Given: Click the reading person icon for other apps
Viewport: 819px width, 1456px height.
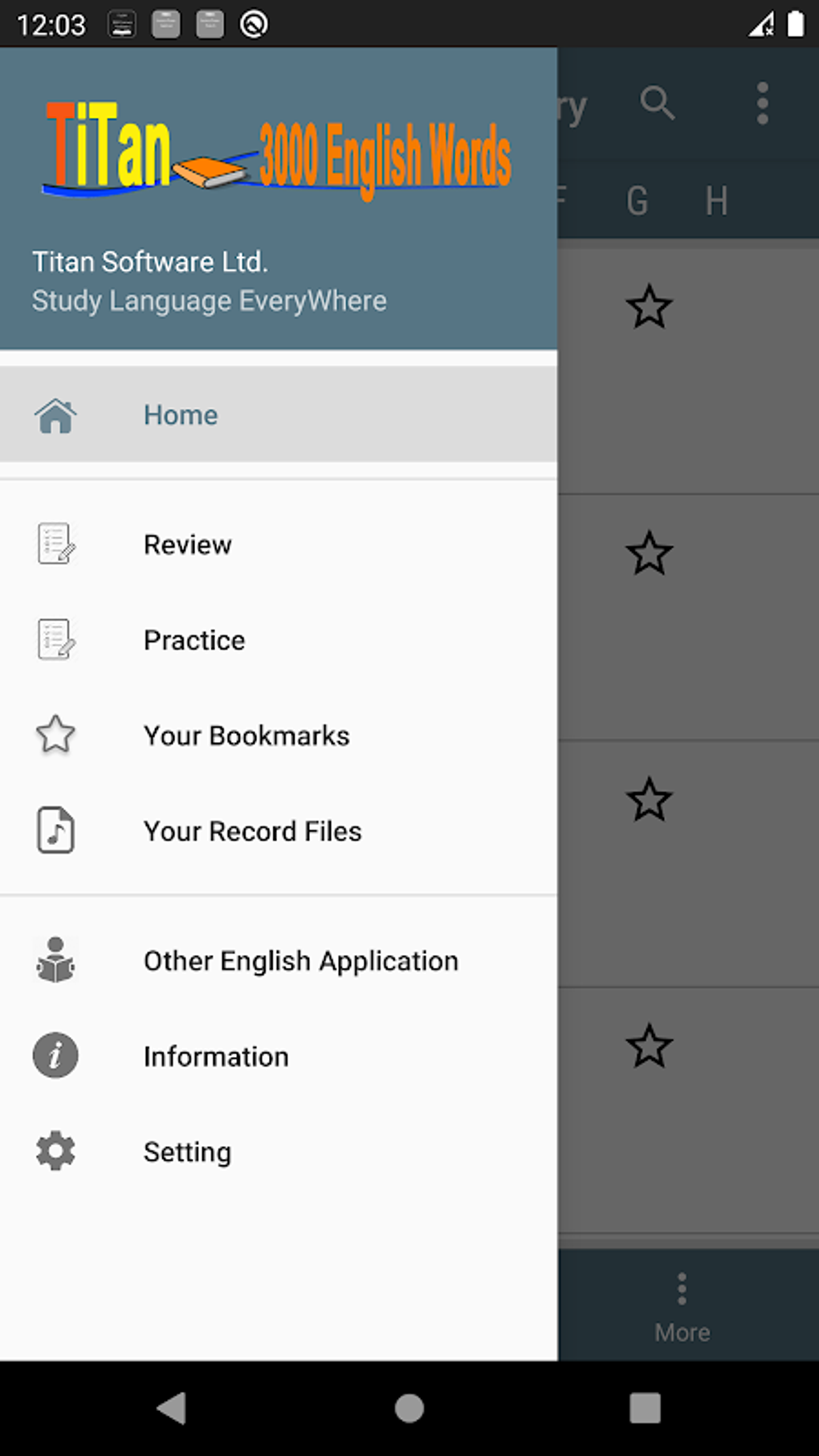Looking at the screenshot, I should [x=55, y=960].
